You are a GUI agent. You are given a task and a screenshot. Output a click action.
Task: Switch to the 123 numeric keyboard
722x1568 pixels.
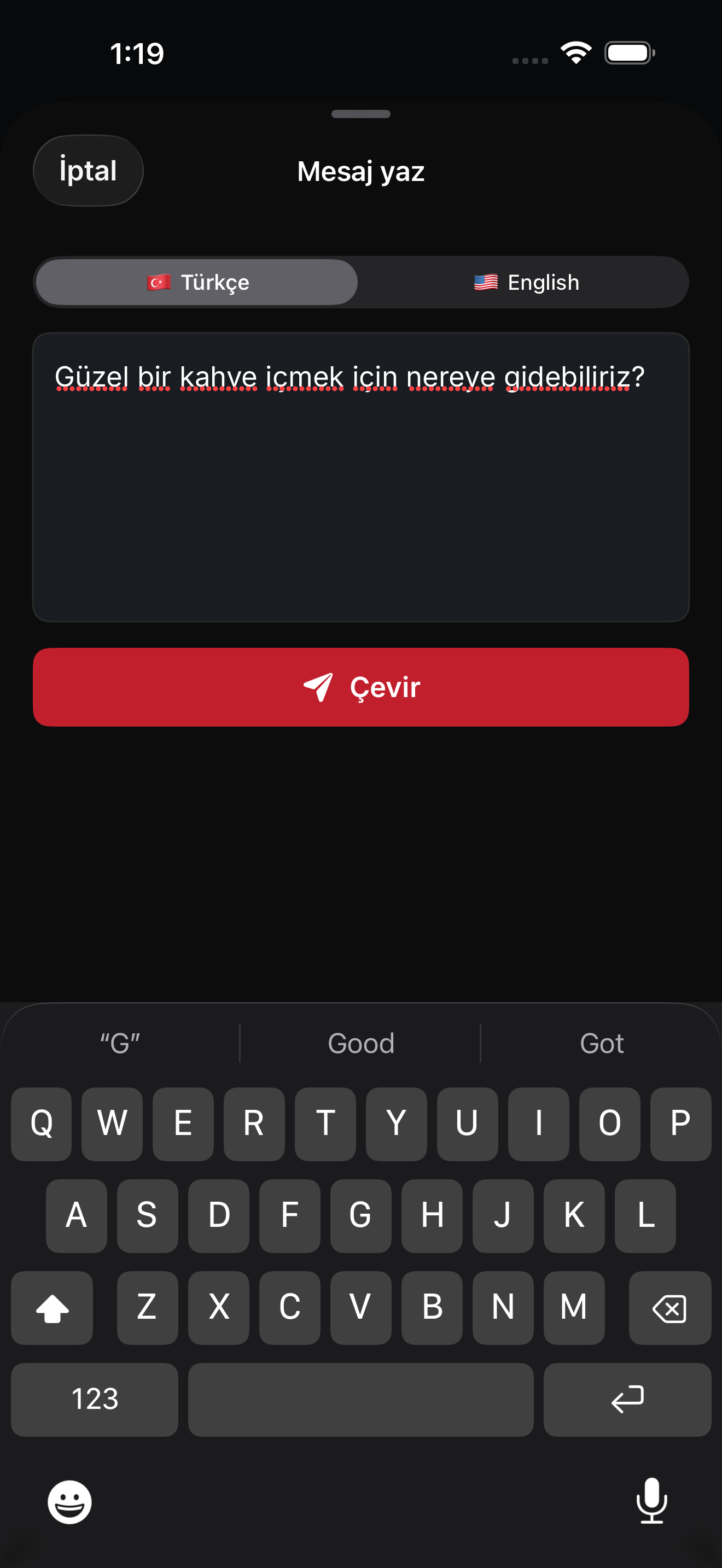point(95,1400)
